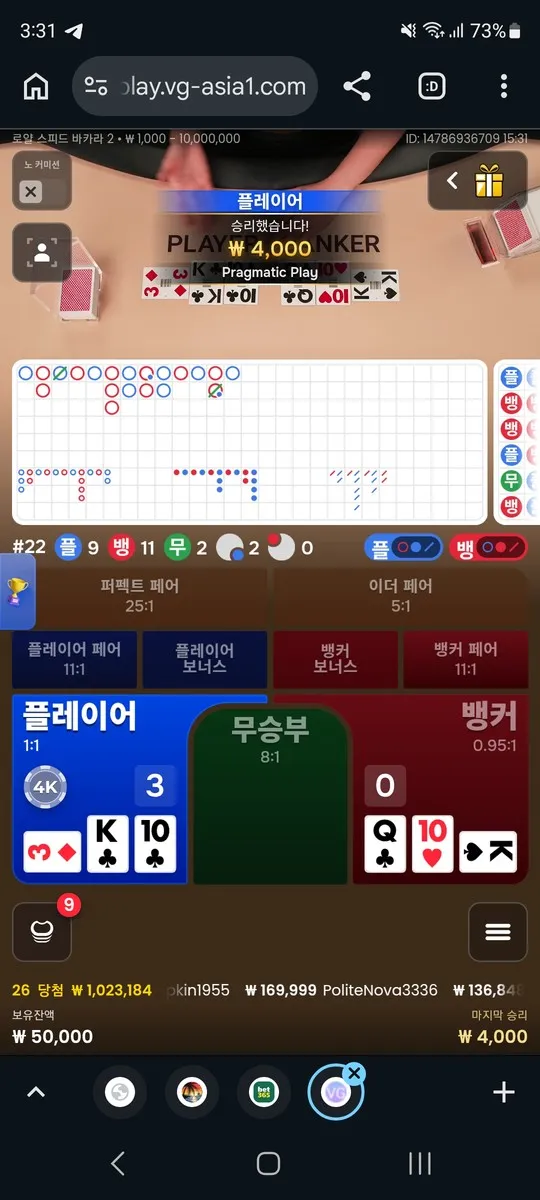
Task: Select the 뱅커 보너스 side bet
Action: (335, 659)
